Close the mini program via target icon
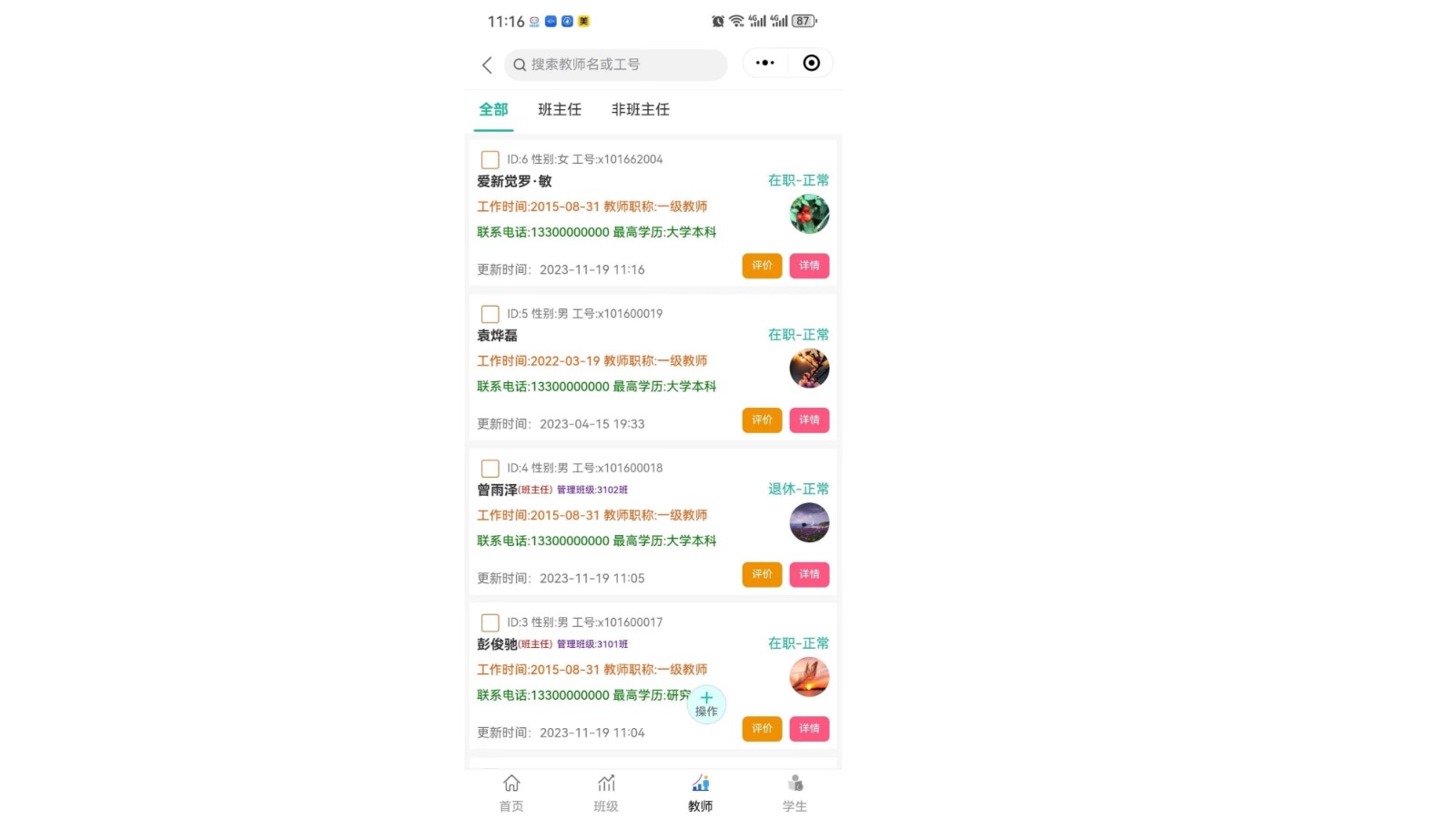 point(811,63)
